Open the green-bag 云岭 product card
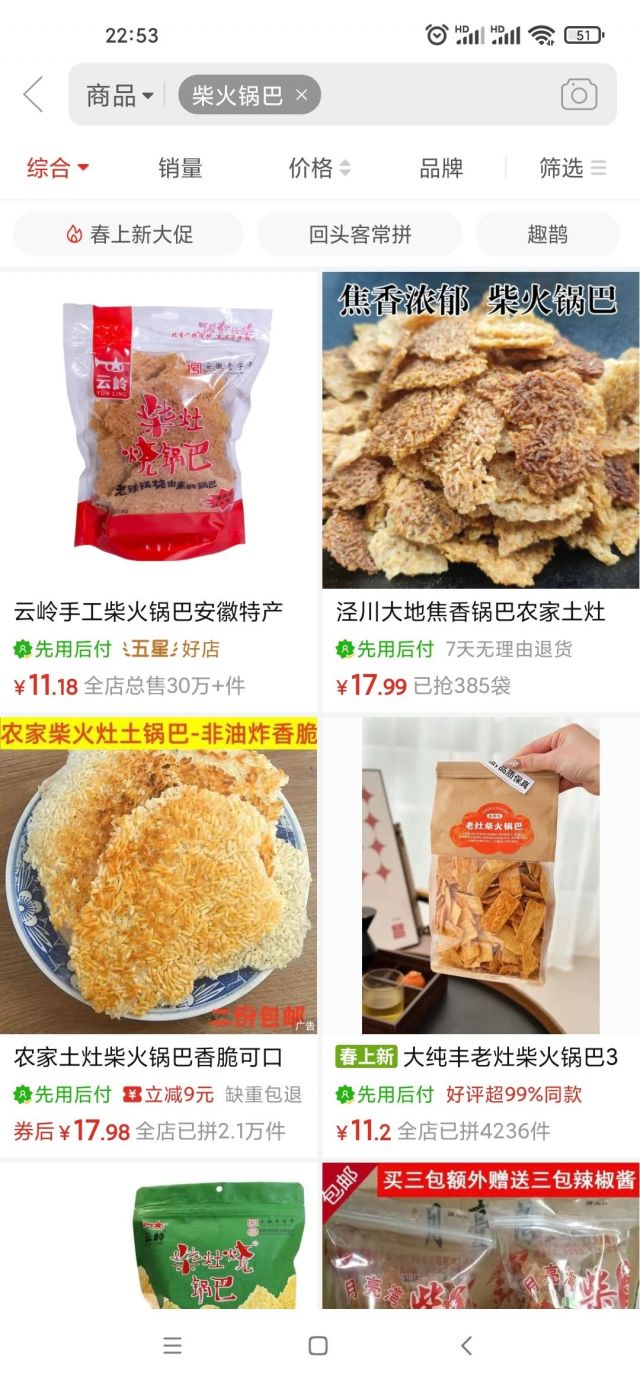640x1386 pixels. coord(158,1240)
